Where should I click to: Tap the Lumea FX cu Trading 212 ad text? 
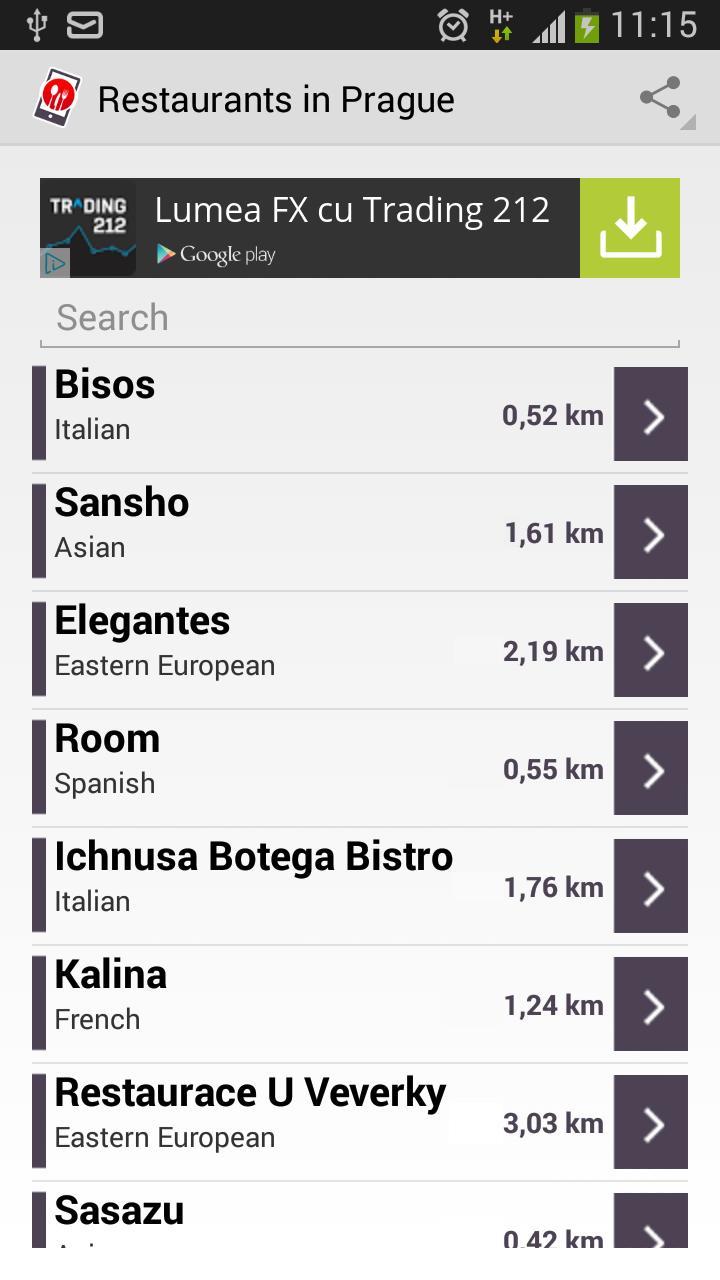coord(352,210)
